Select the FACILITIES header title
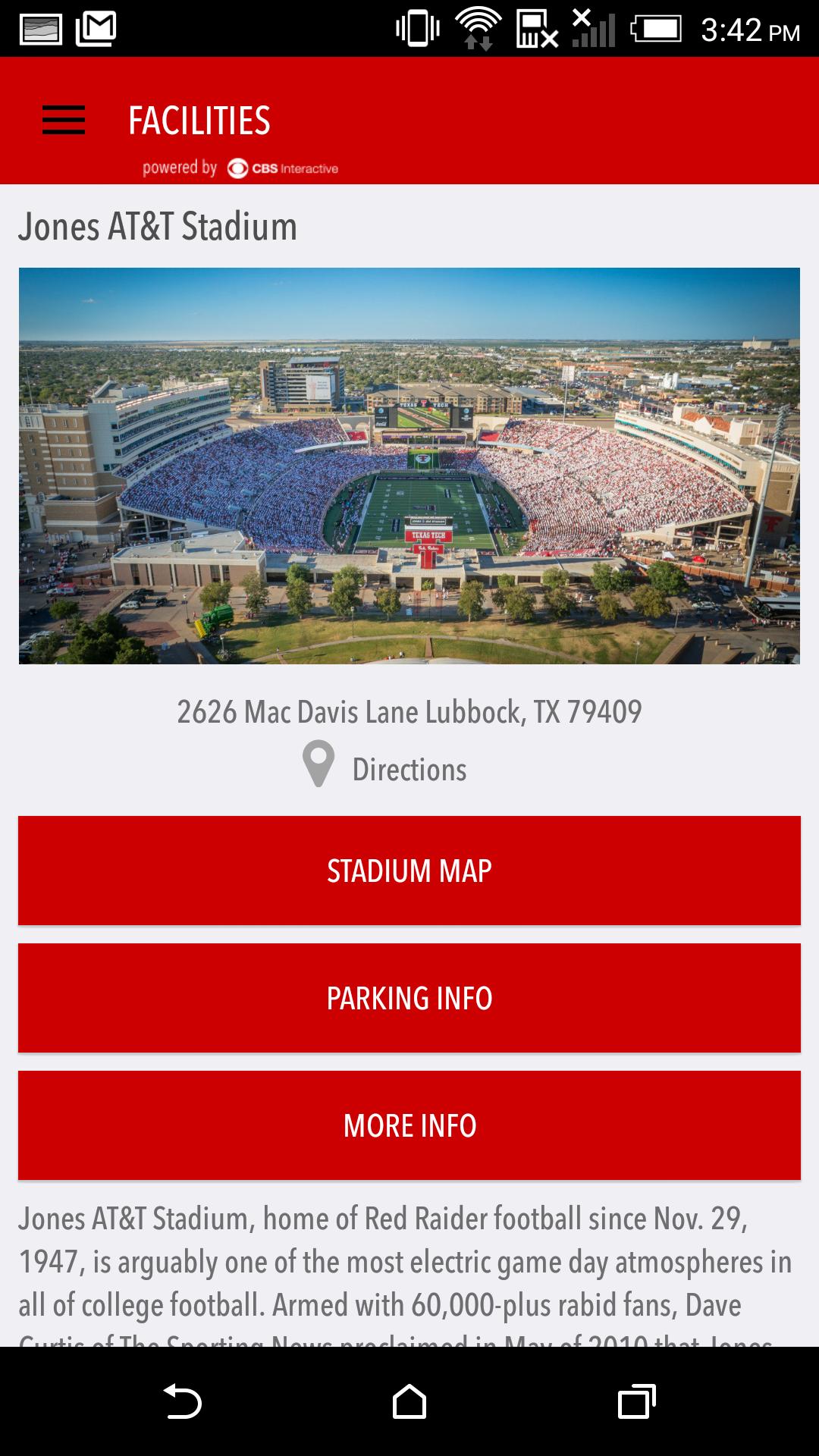The image size is (819, 1456). tap(199, 119)
